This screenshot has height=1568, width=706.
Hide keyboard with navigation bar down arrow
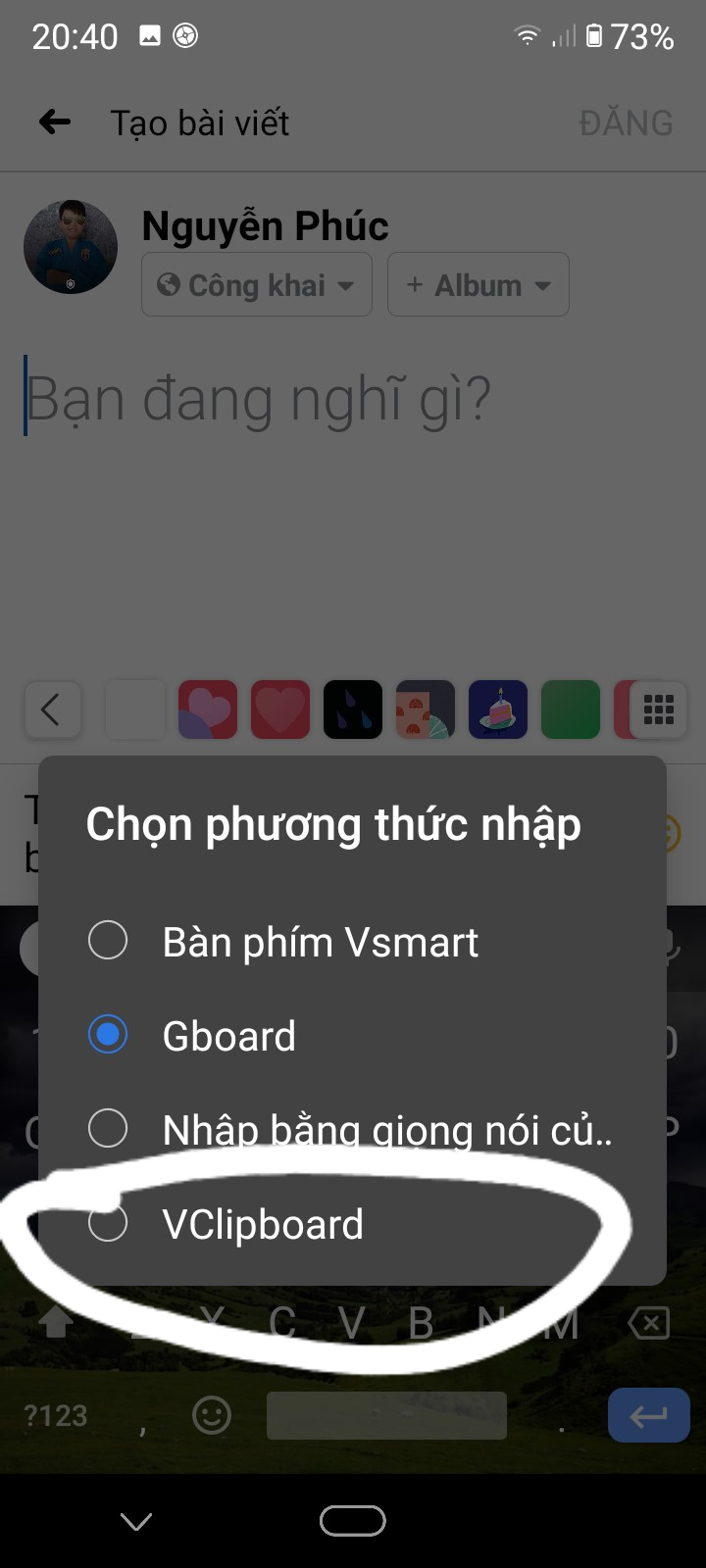(x=136, y=1521)
